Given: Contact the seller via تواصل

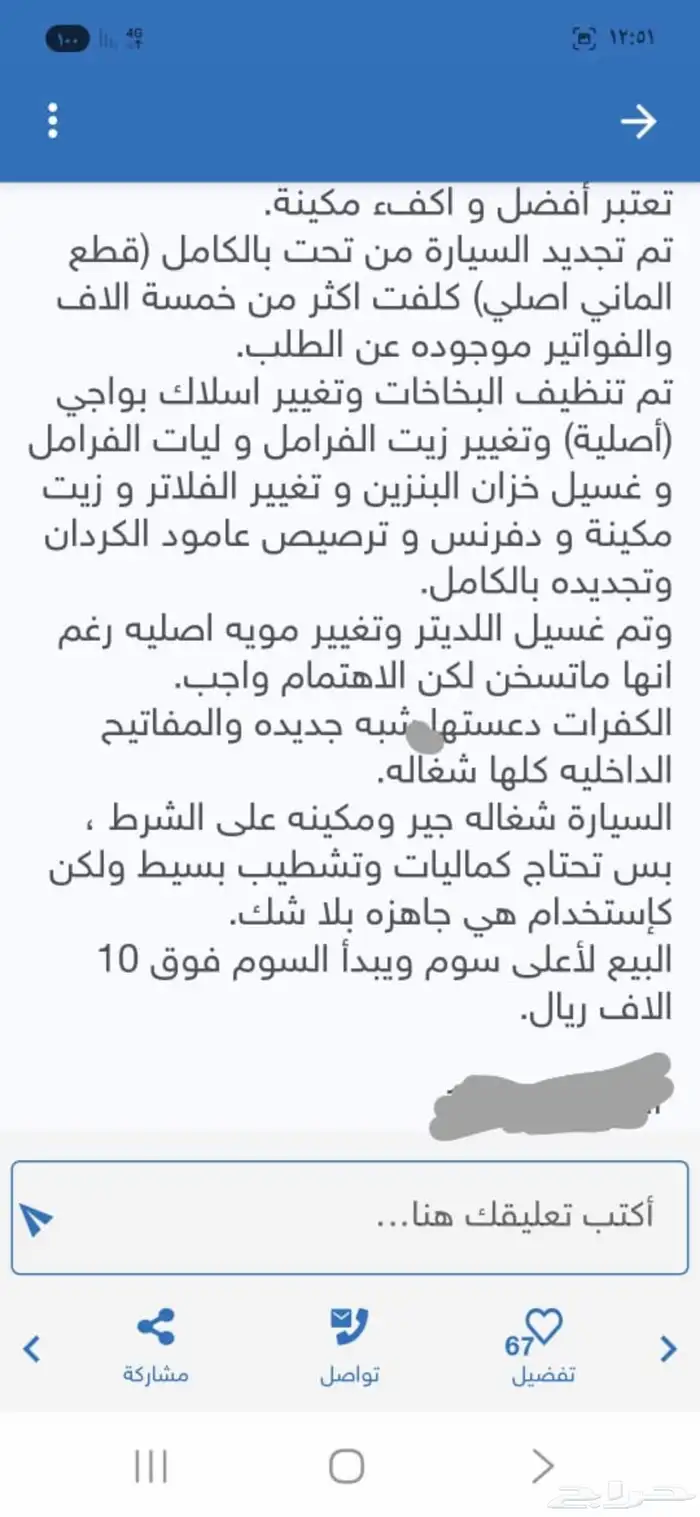Looking at the screenshot, I should (349, 1345).
